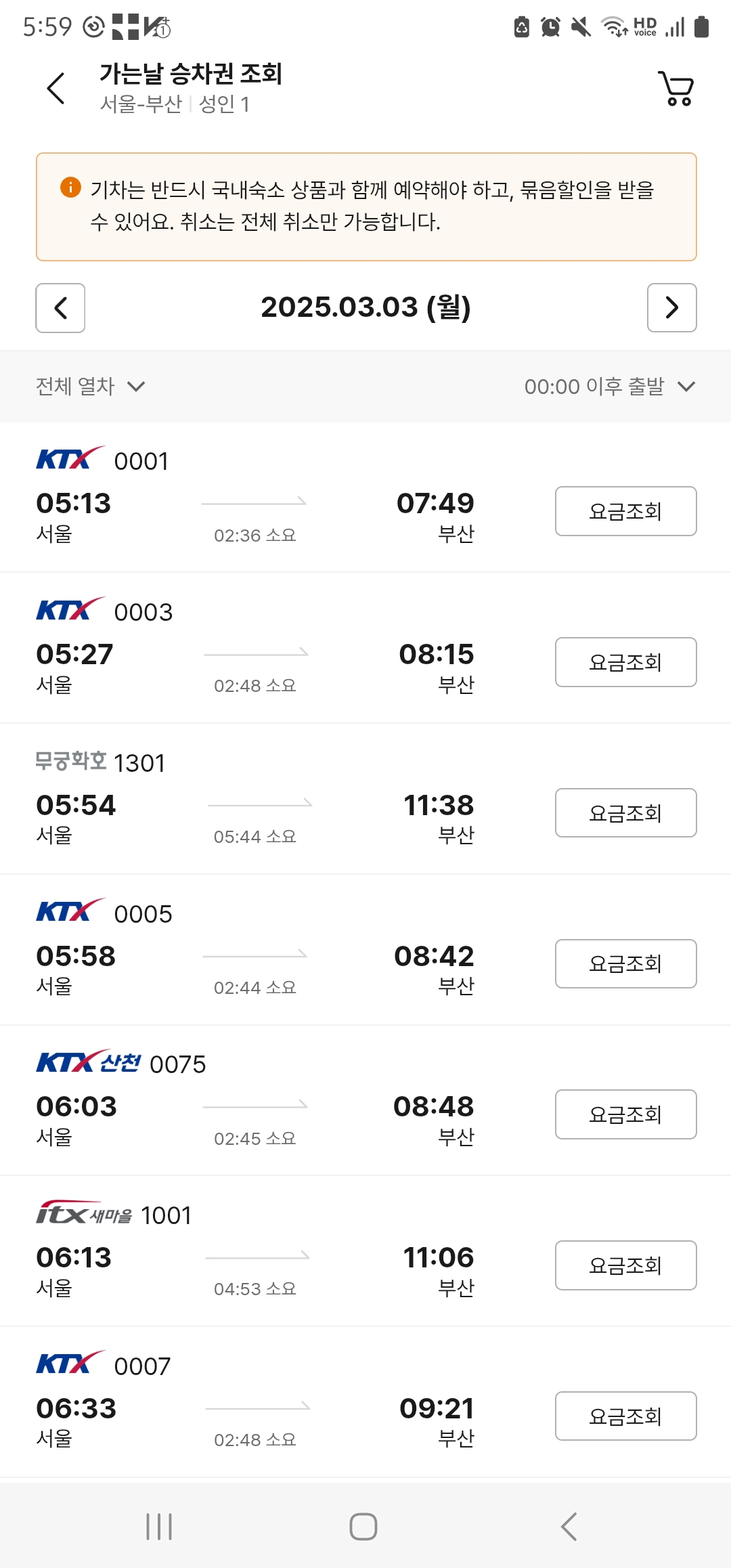731x1568 pixels.
Task: Open the 00:00 이후 출발 departure time filter
Action: point(609,387)
